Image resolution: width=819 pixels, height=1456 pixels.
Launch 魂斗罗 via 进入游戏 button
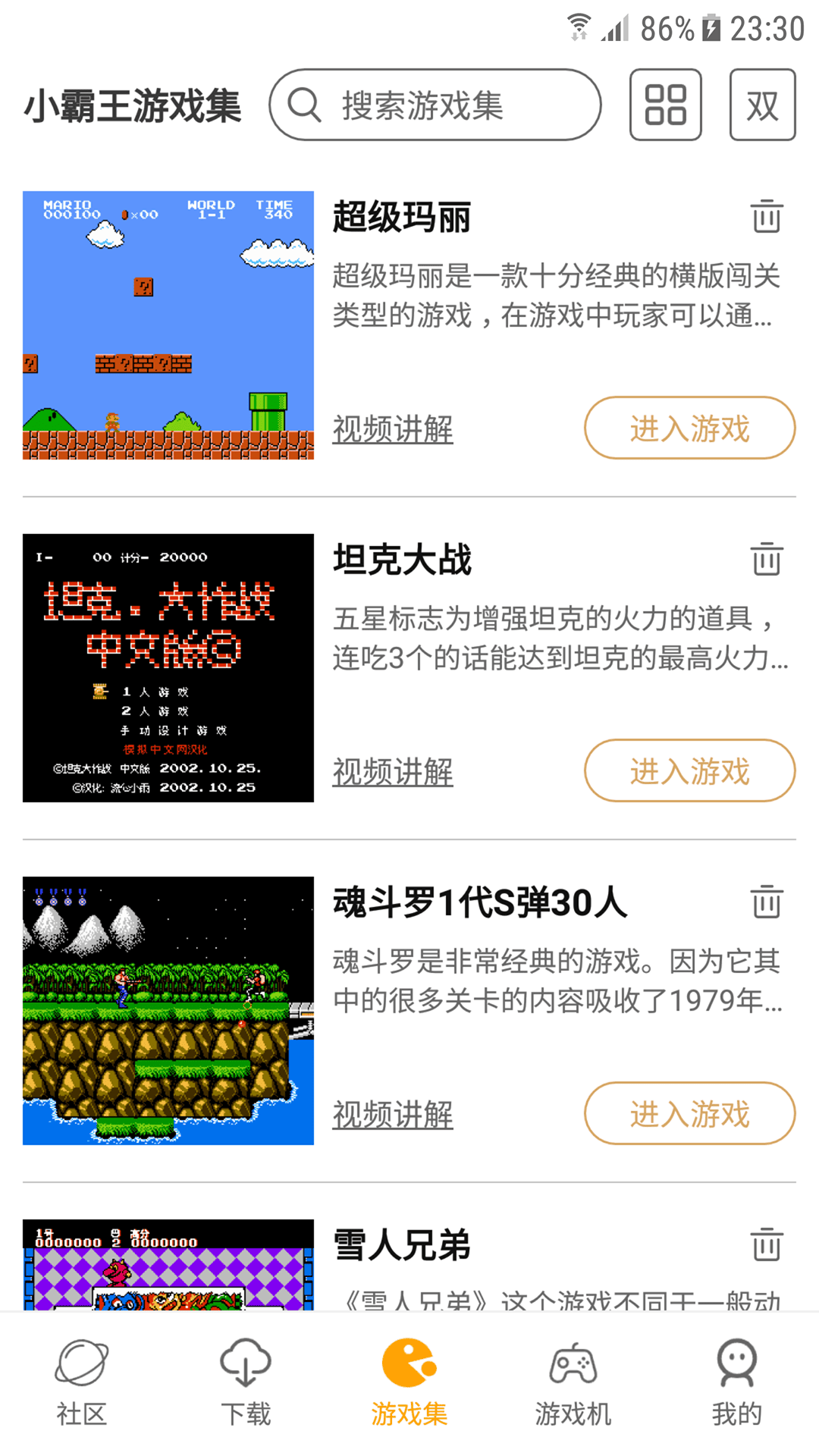coord(689,1113)
